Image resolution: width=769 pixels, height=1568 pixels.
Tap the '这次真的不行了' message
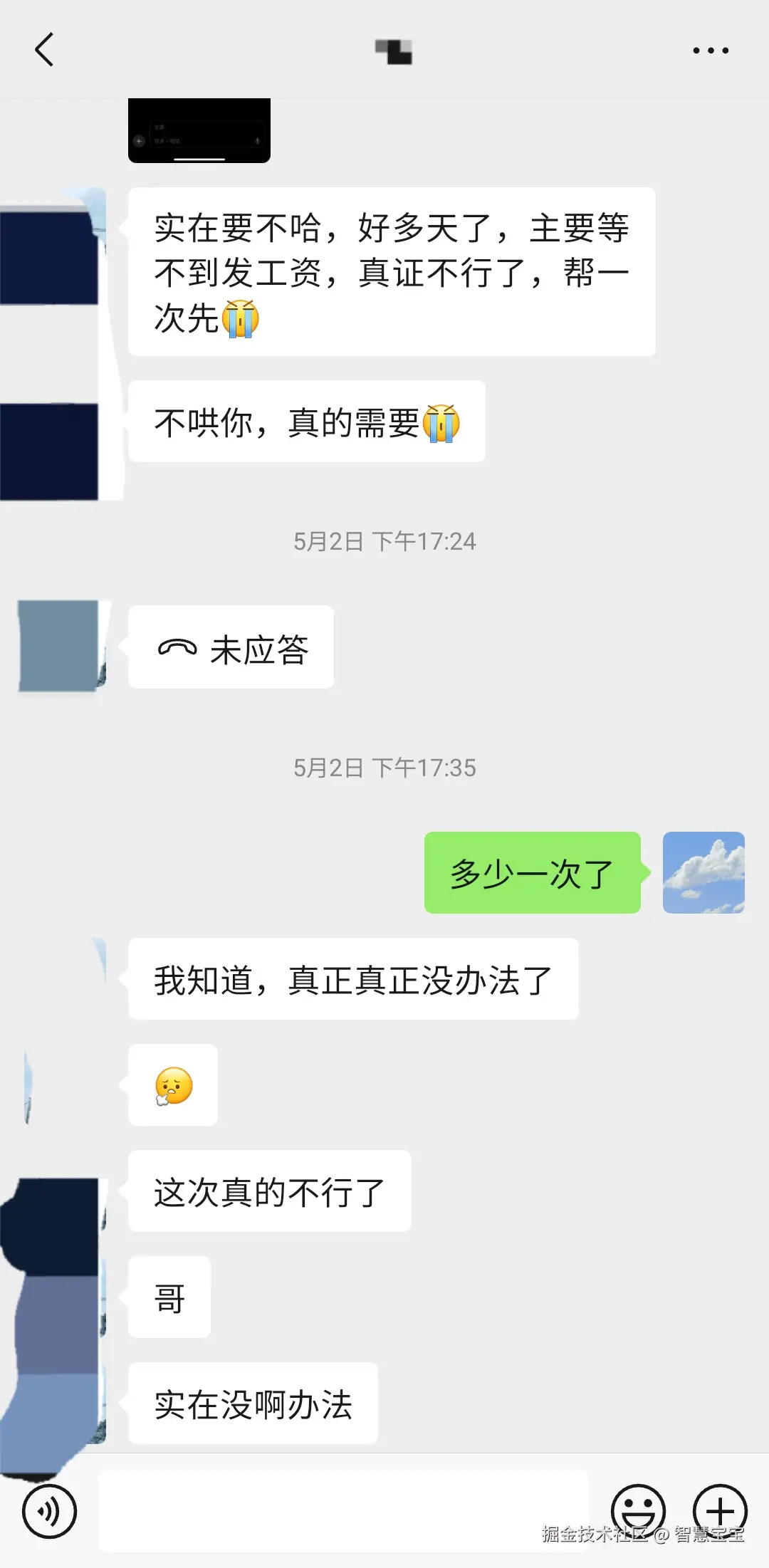coord(269,1191)
